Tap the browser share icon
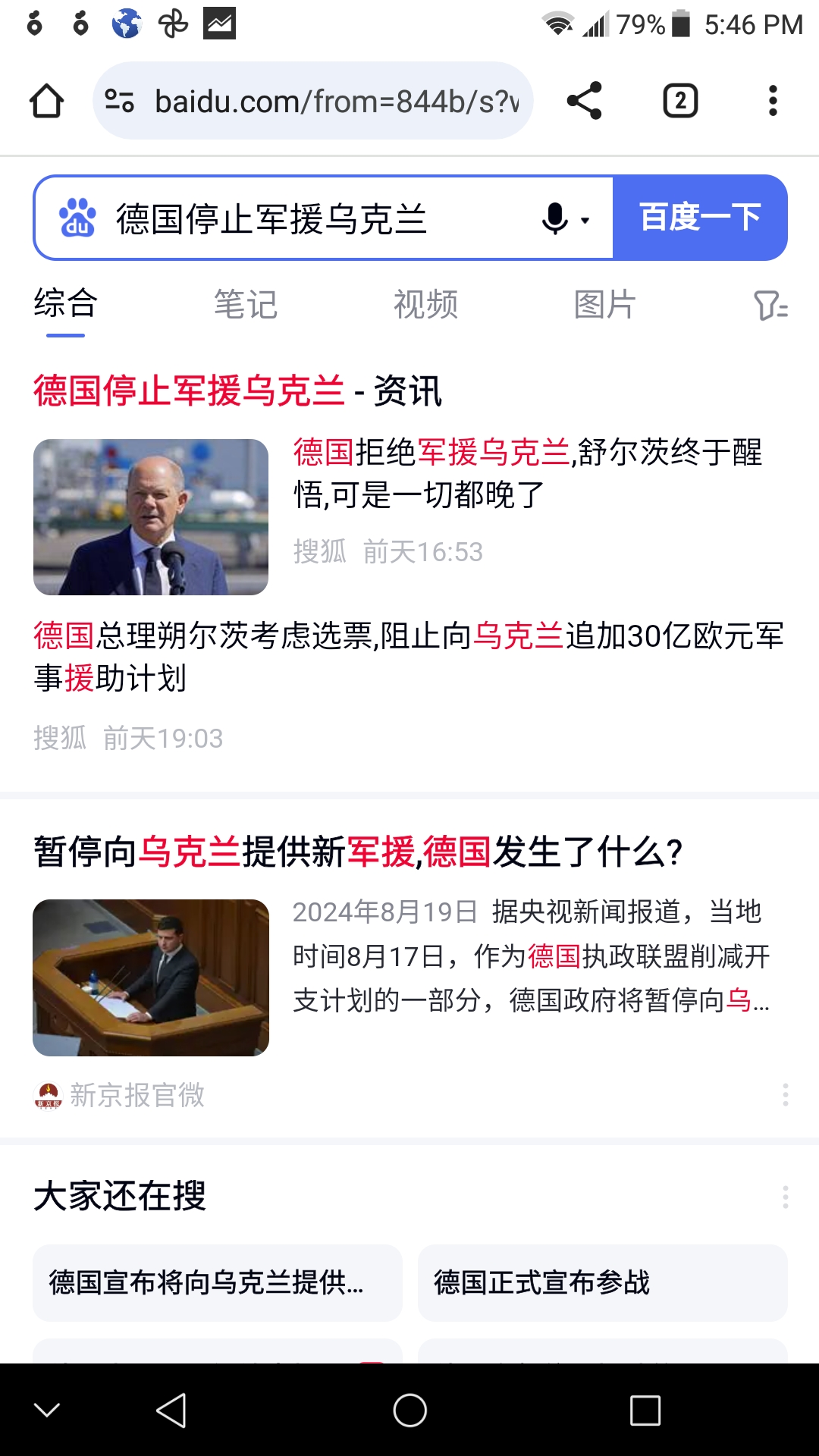This screenshot has width=819, height=1456. pyautogui.click(x=585, y=99)
